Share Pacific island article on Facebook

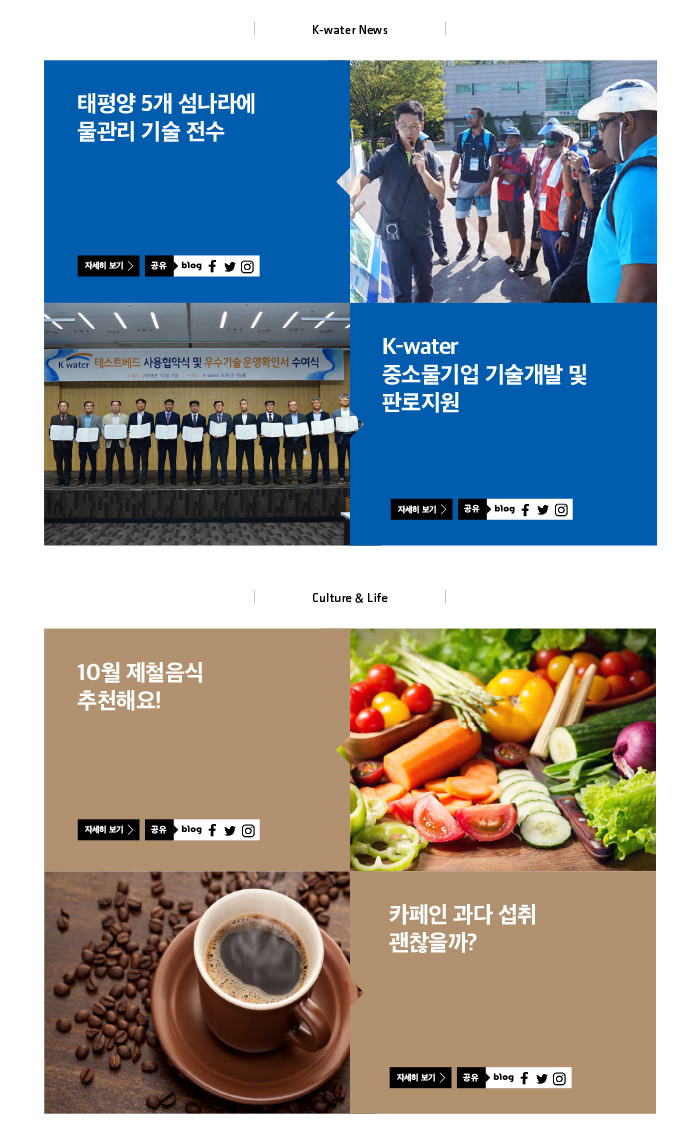pos(212,267)
